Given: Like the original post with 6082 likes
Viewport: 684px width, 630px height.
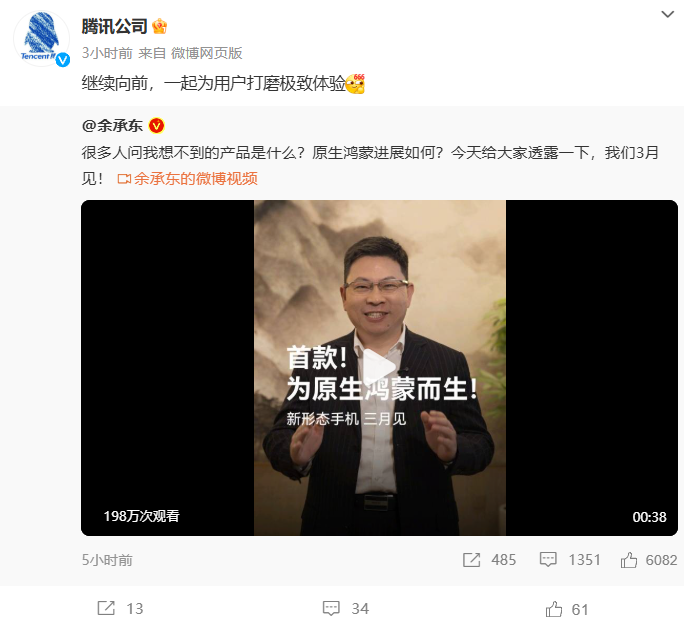Looking at the screenshot, I should coord(648,560).
